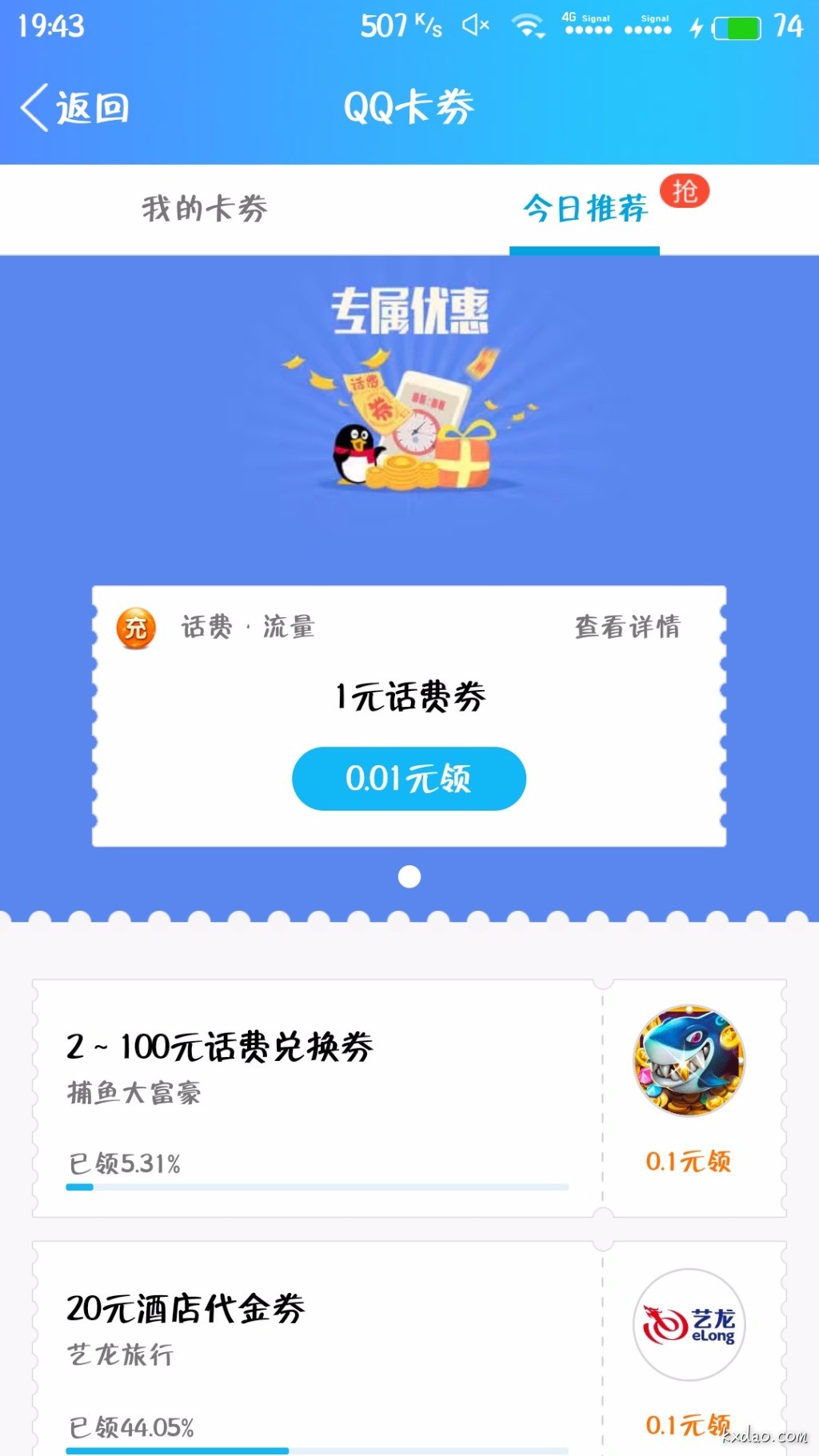Select the 今日推荐 tab
Screen dimensions: 819x1456
[585, 209]
